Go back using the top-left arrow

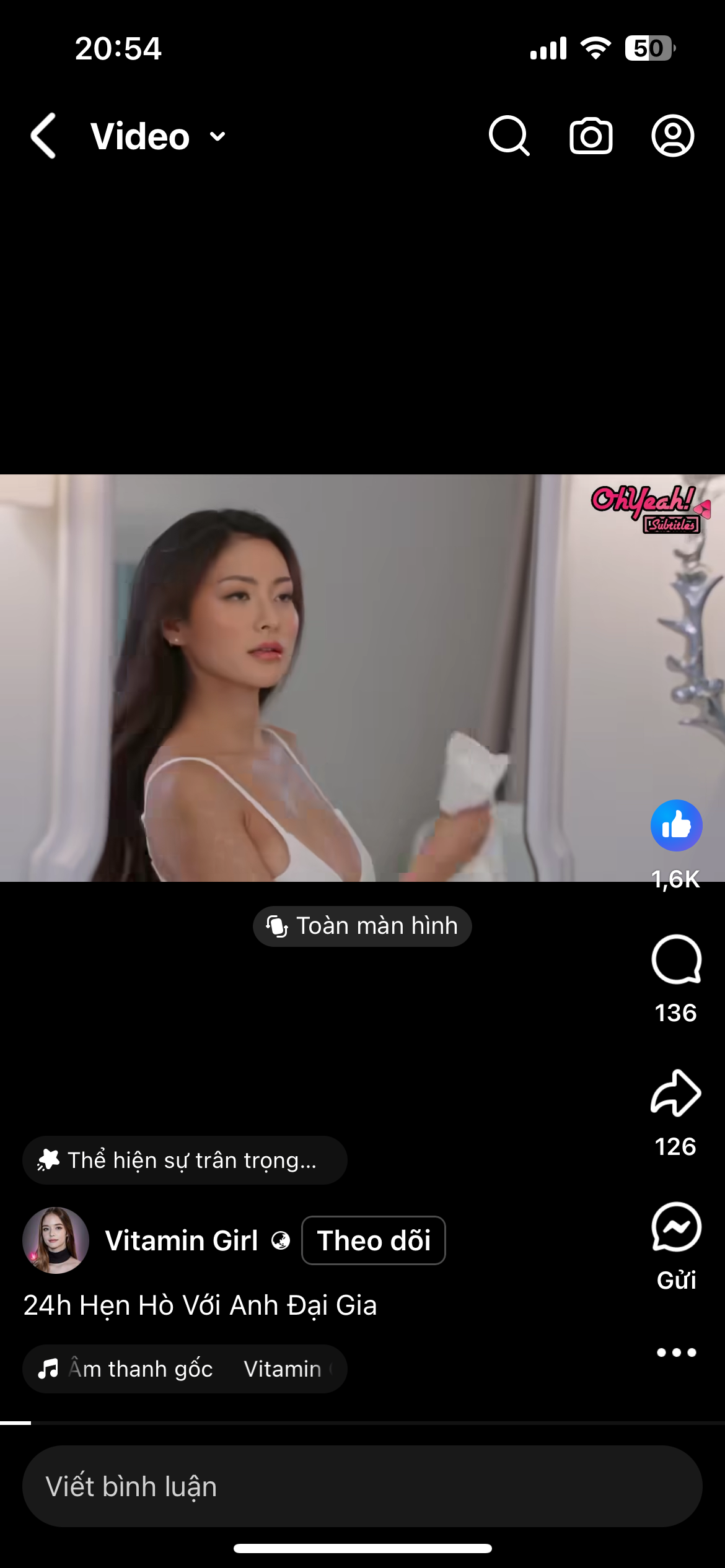pos(44,136)
